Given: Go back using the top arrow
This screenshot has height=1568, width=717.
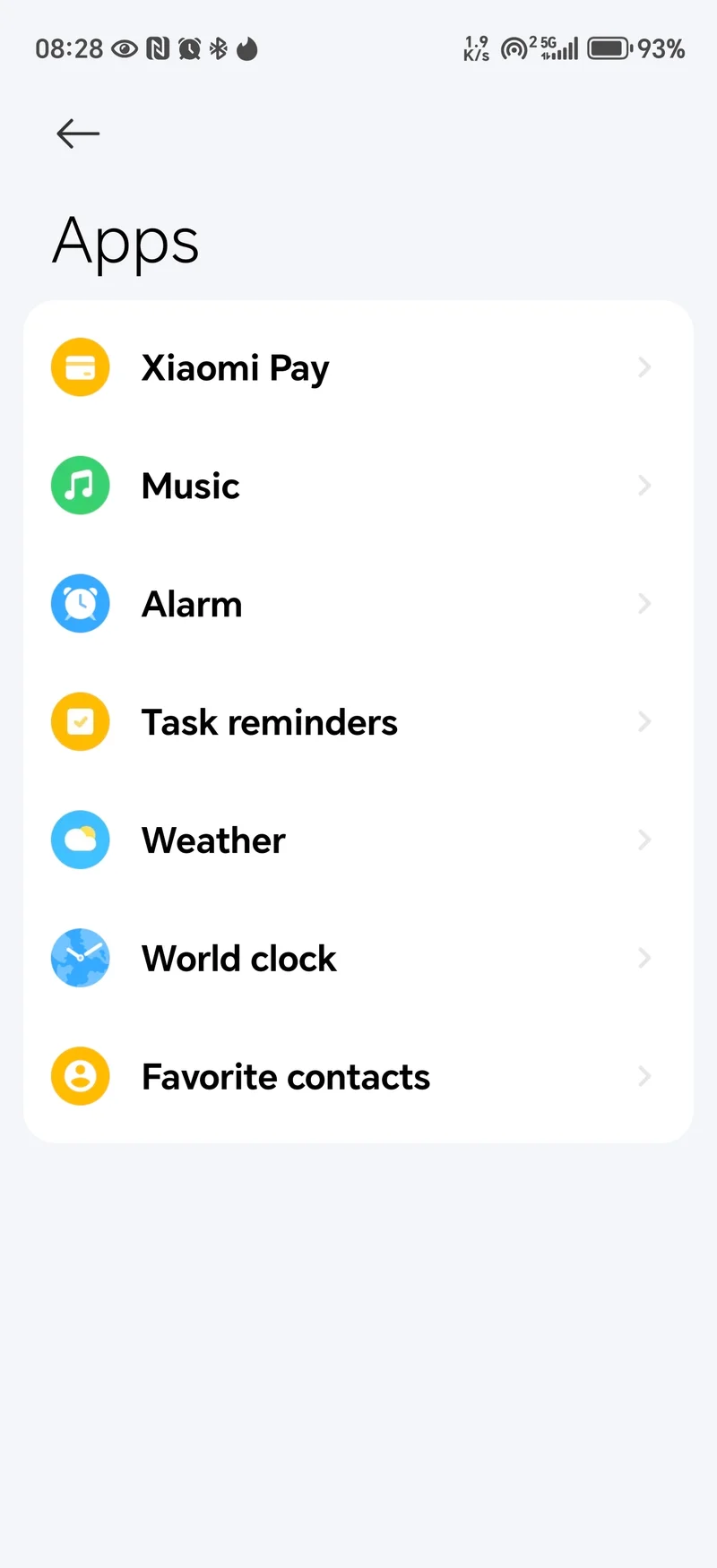Looking at the screenshot, I should [78, 134].
